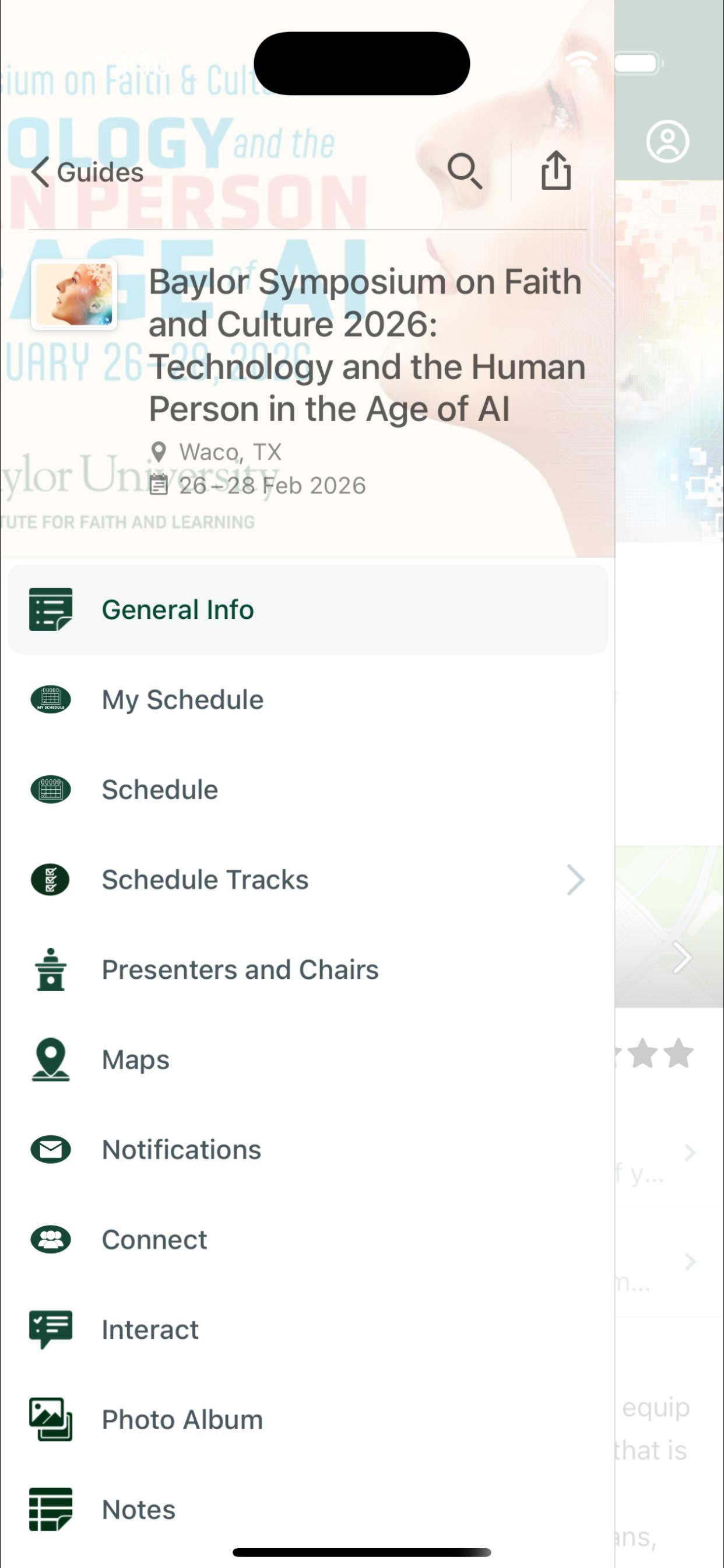The image size is (724, 1568).
Task: Tap the Presenters and Chairs podium icon
Action: pos(51,969)
